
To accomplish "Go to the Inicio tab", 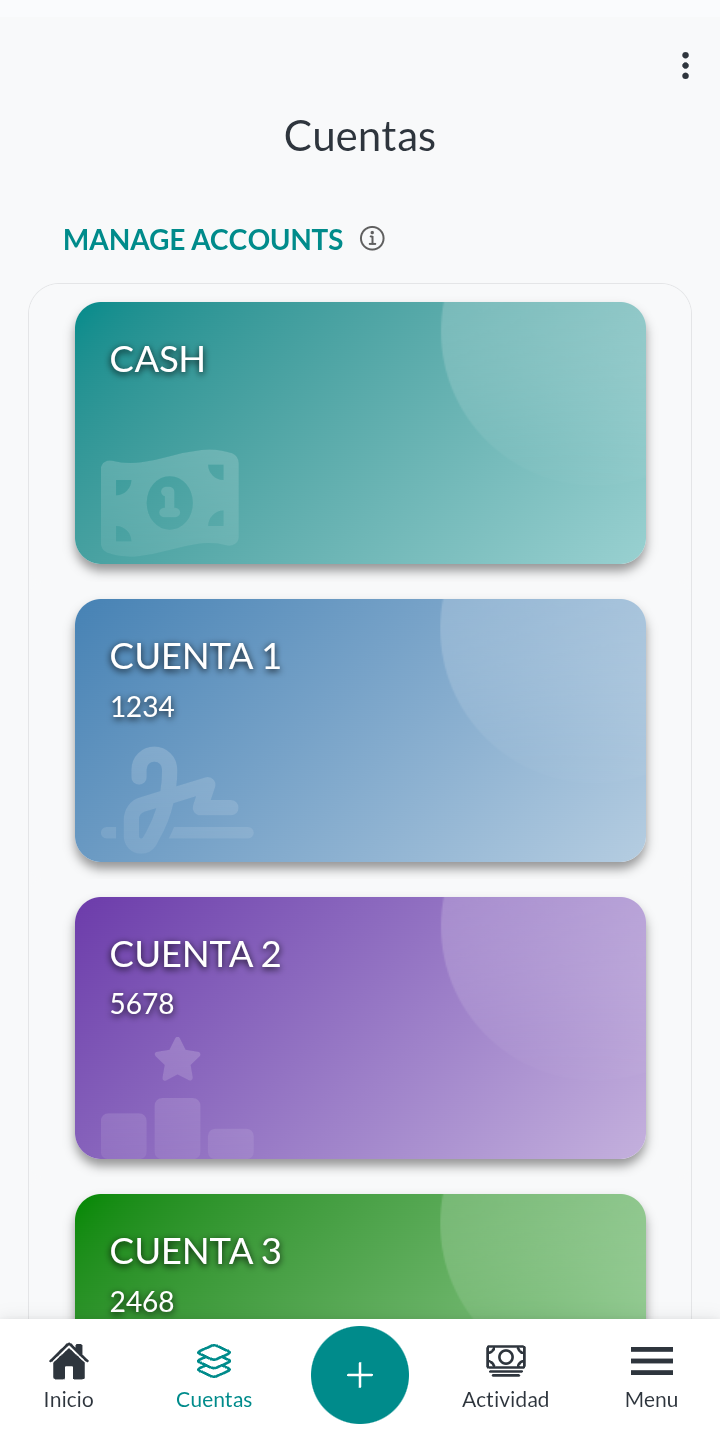I will click(69, 1376).
